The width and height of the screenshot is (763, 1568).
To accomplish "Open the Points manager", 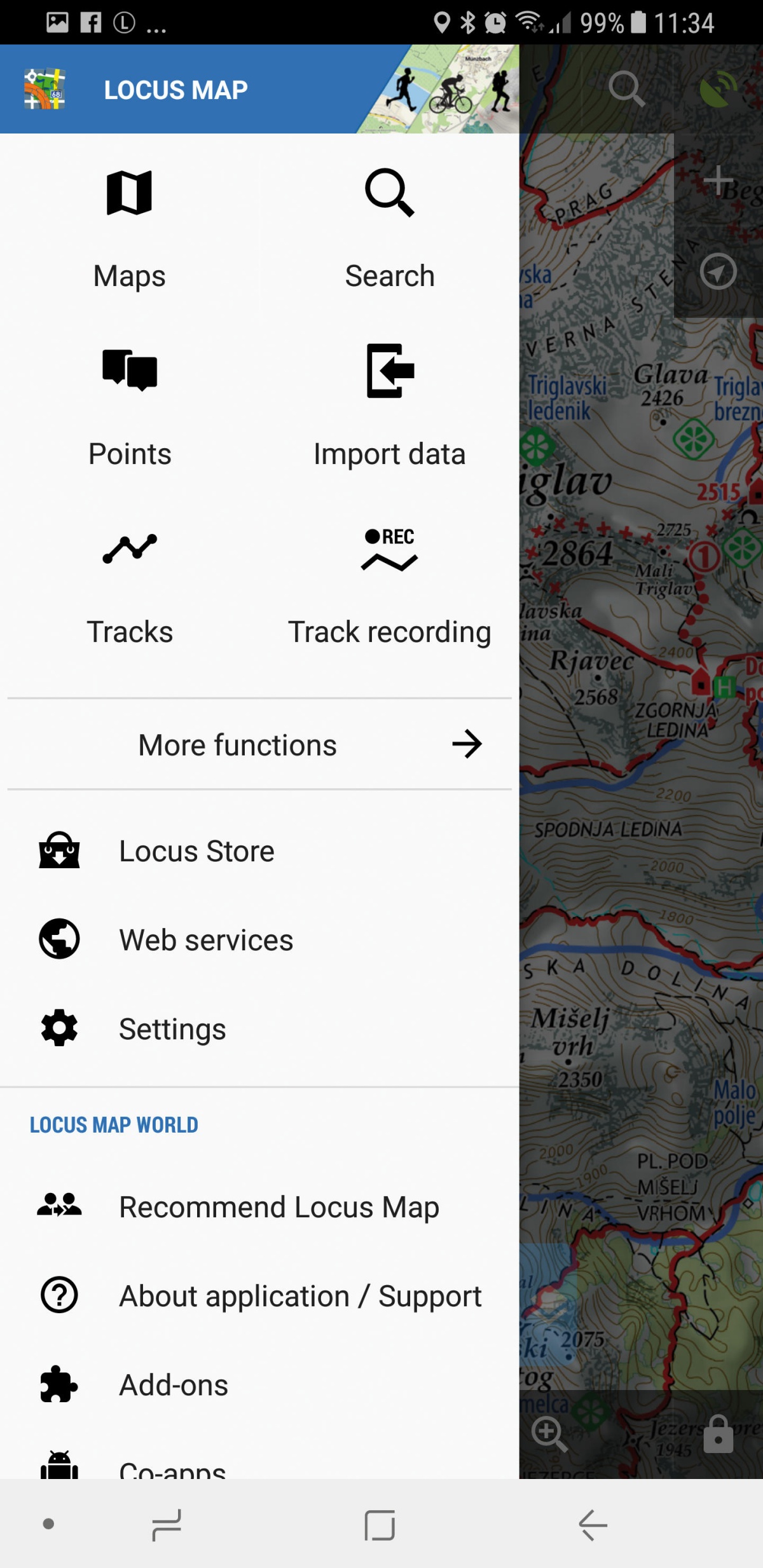I will (130, 406).
